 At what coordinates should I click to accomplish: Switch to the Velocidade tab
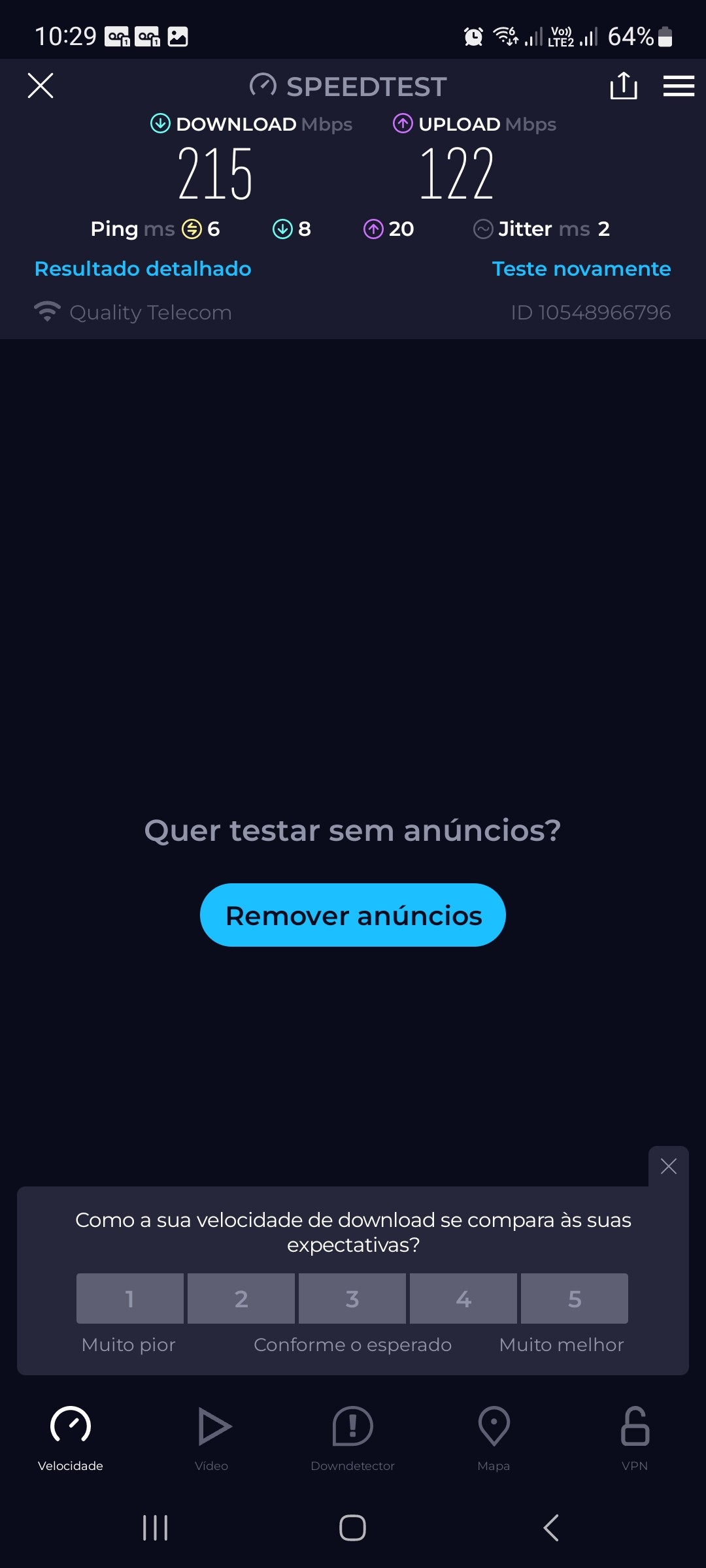point(71,1437)
